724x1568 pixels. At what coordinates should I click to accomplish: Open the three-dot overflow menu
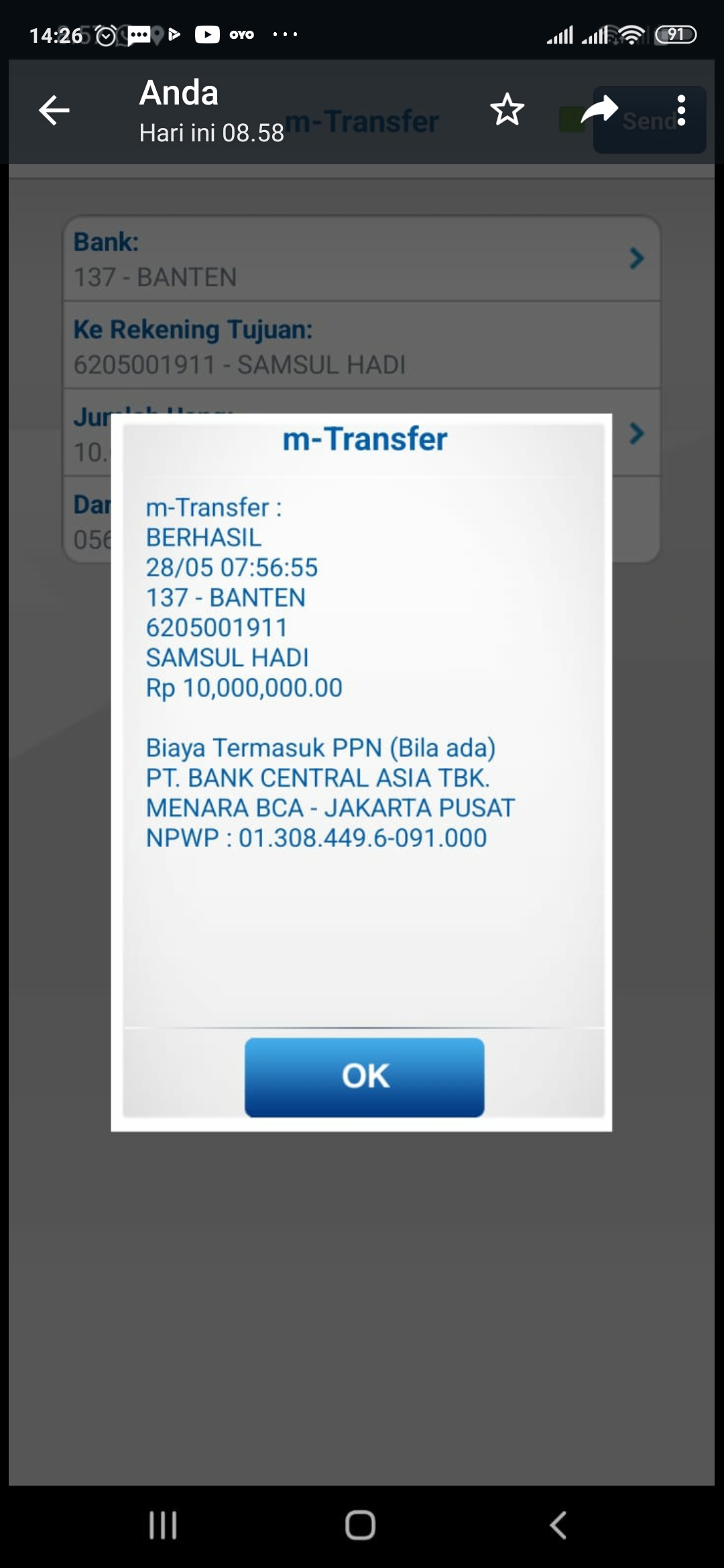(x=681, y=110)
